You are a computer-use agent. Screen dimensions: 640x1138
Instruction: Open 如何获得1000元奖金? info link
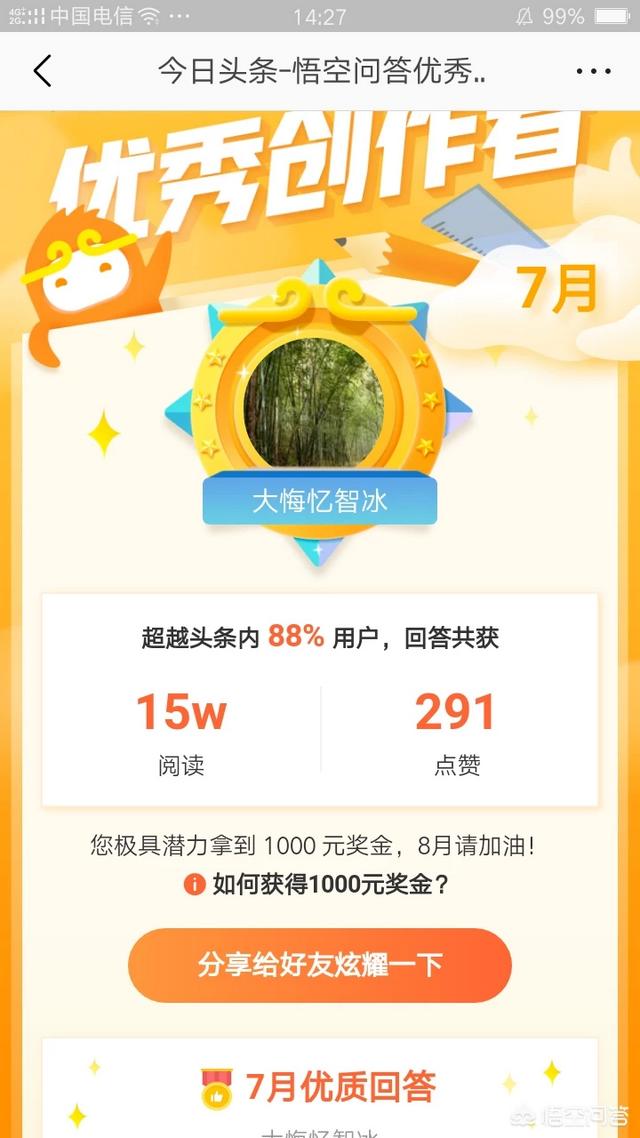point(316,885)
